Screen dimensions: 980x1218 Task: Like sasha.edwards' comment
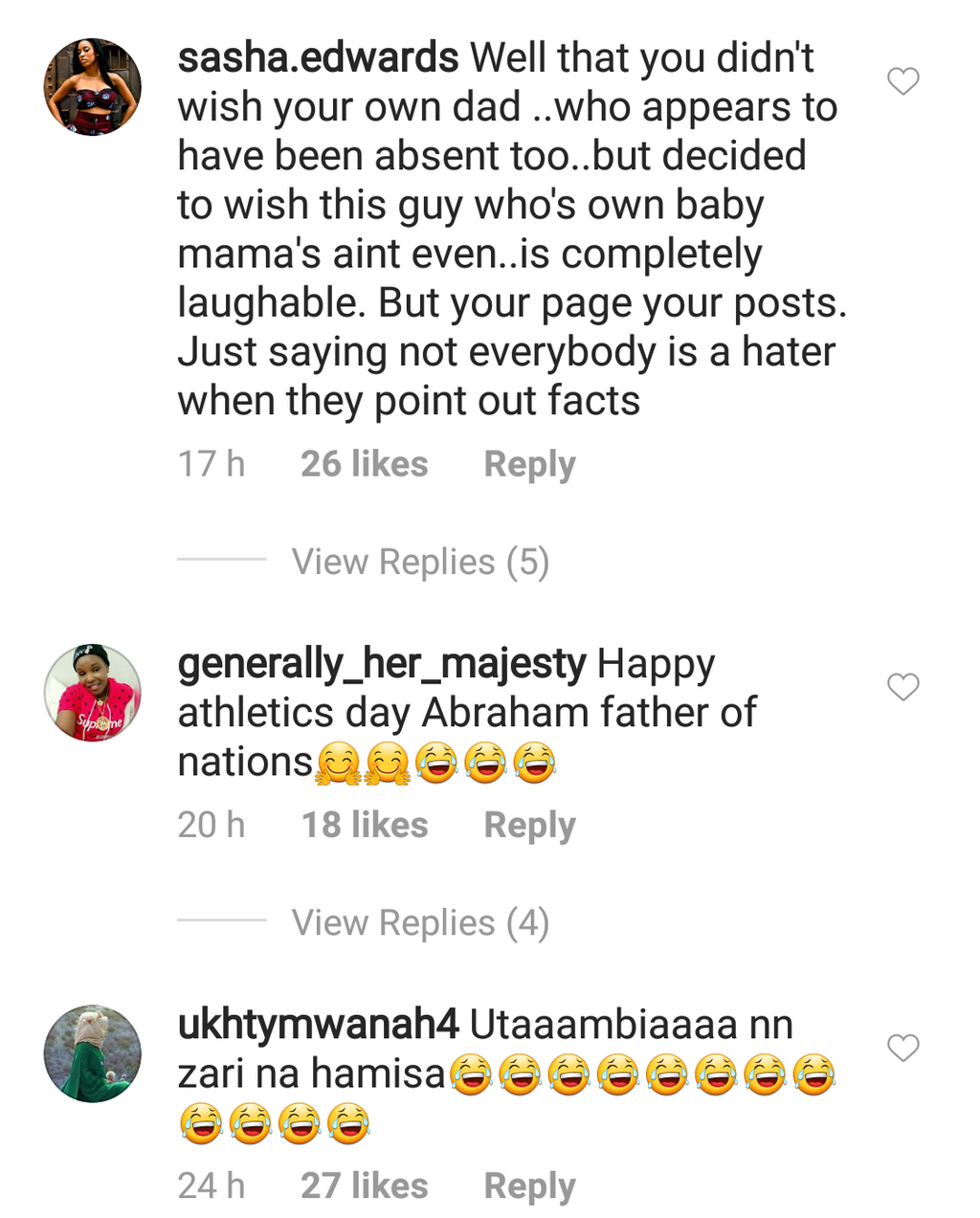point(902,81)
